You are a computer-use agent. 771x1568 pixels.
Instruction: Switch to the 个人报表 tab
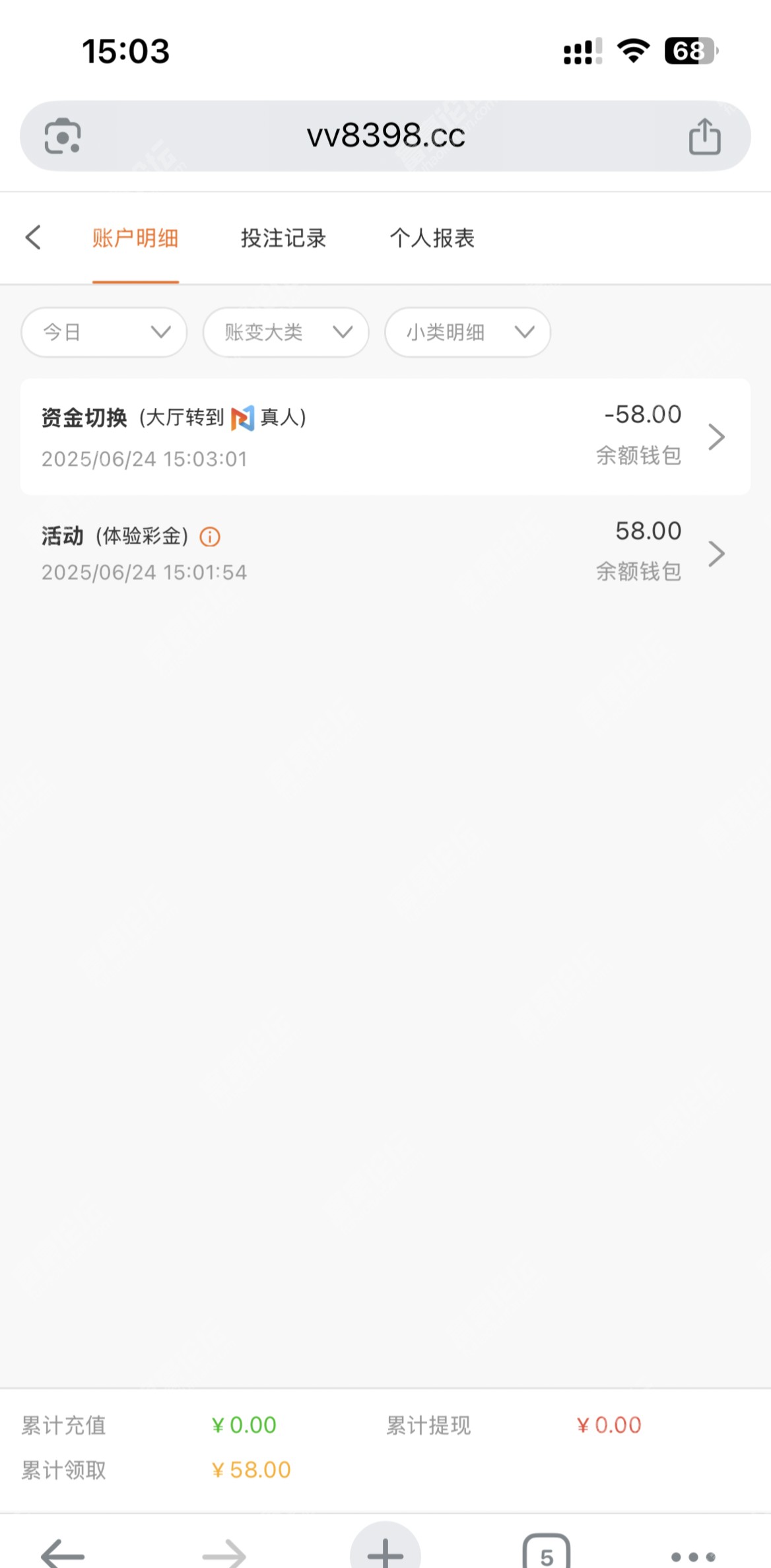point(432,238)
